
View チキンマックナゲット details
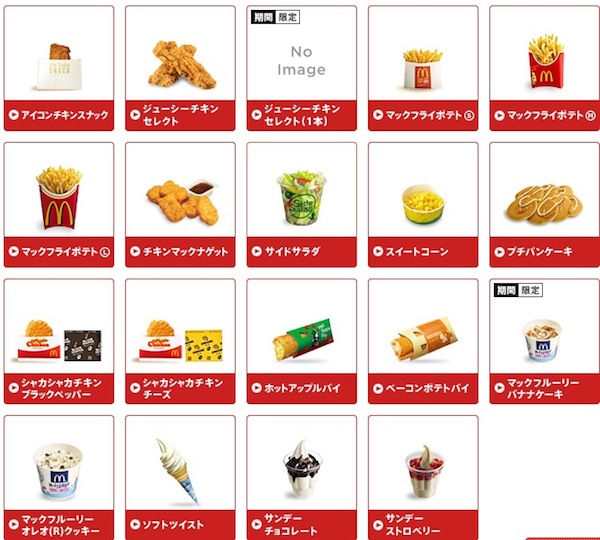tap(180, 205)
